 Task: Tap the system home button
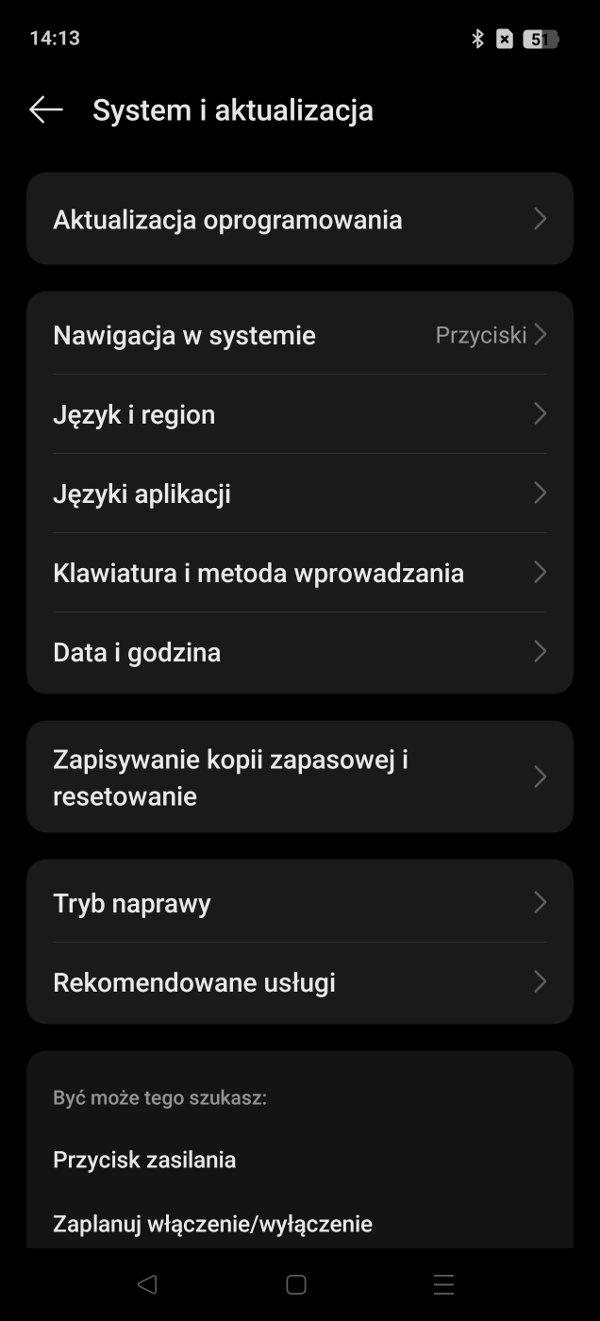click(x=296, y=1285)
